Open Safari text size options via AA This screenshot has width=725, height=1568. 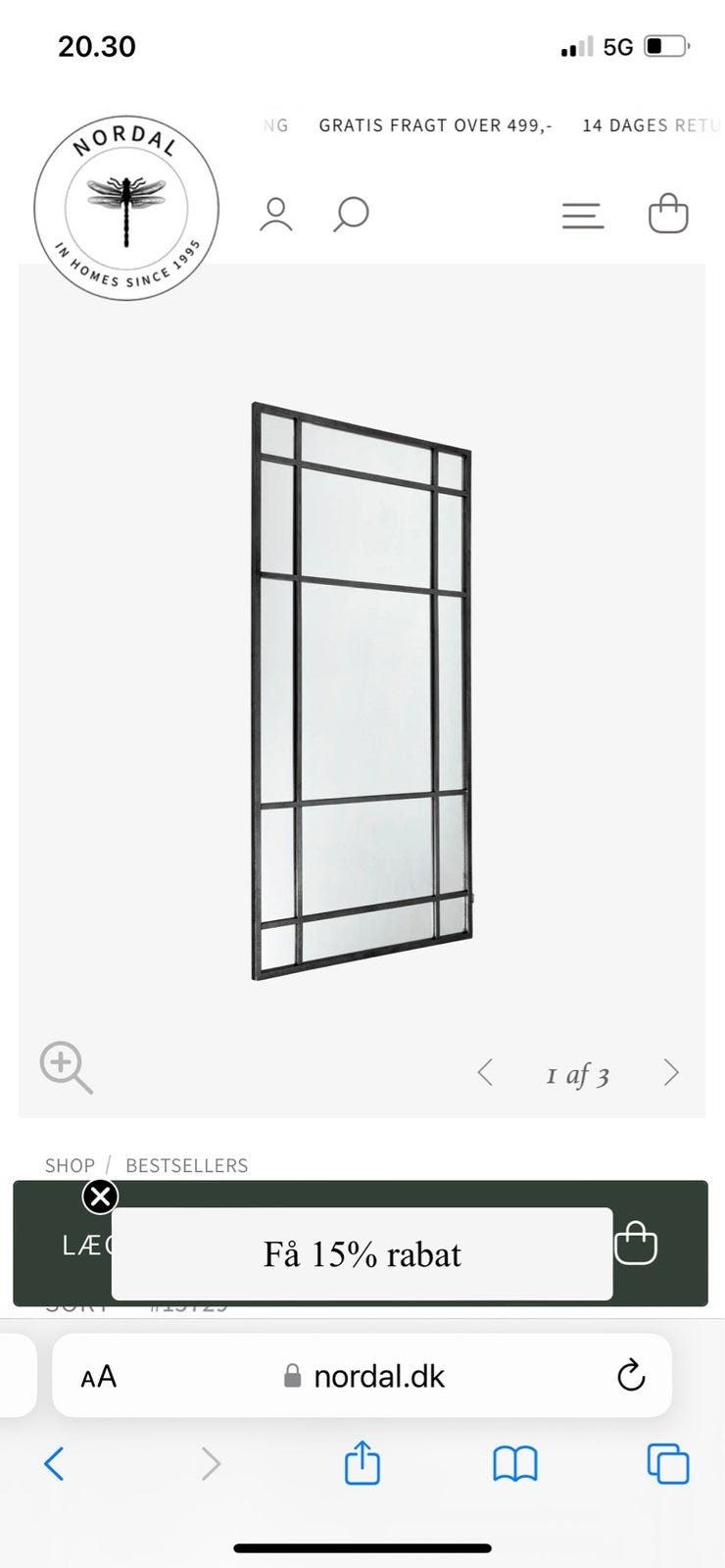tap(97, 1375)
